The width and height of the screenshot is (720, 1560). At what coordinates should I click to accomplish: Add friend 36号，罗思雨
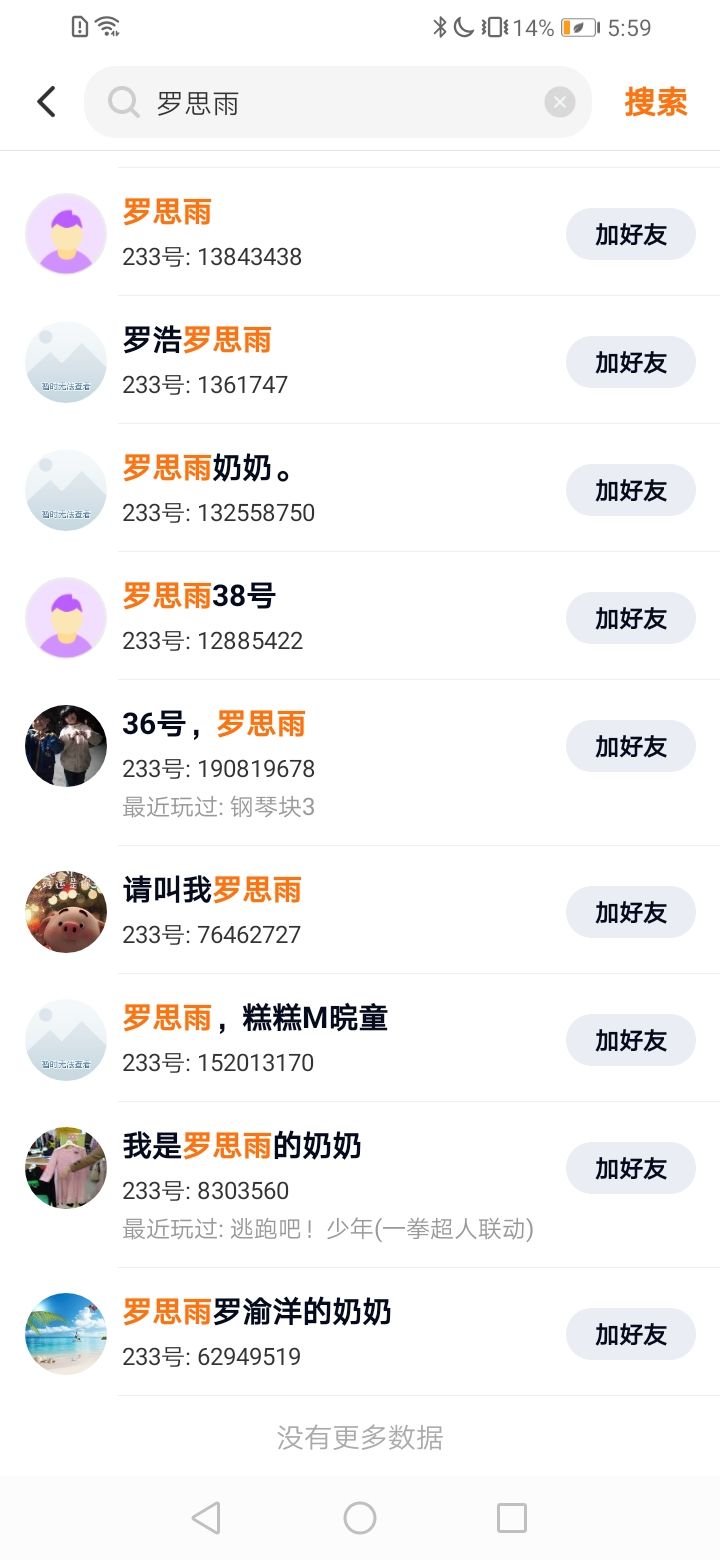[x=630, y=746]
